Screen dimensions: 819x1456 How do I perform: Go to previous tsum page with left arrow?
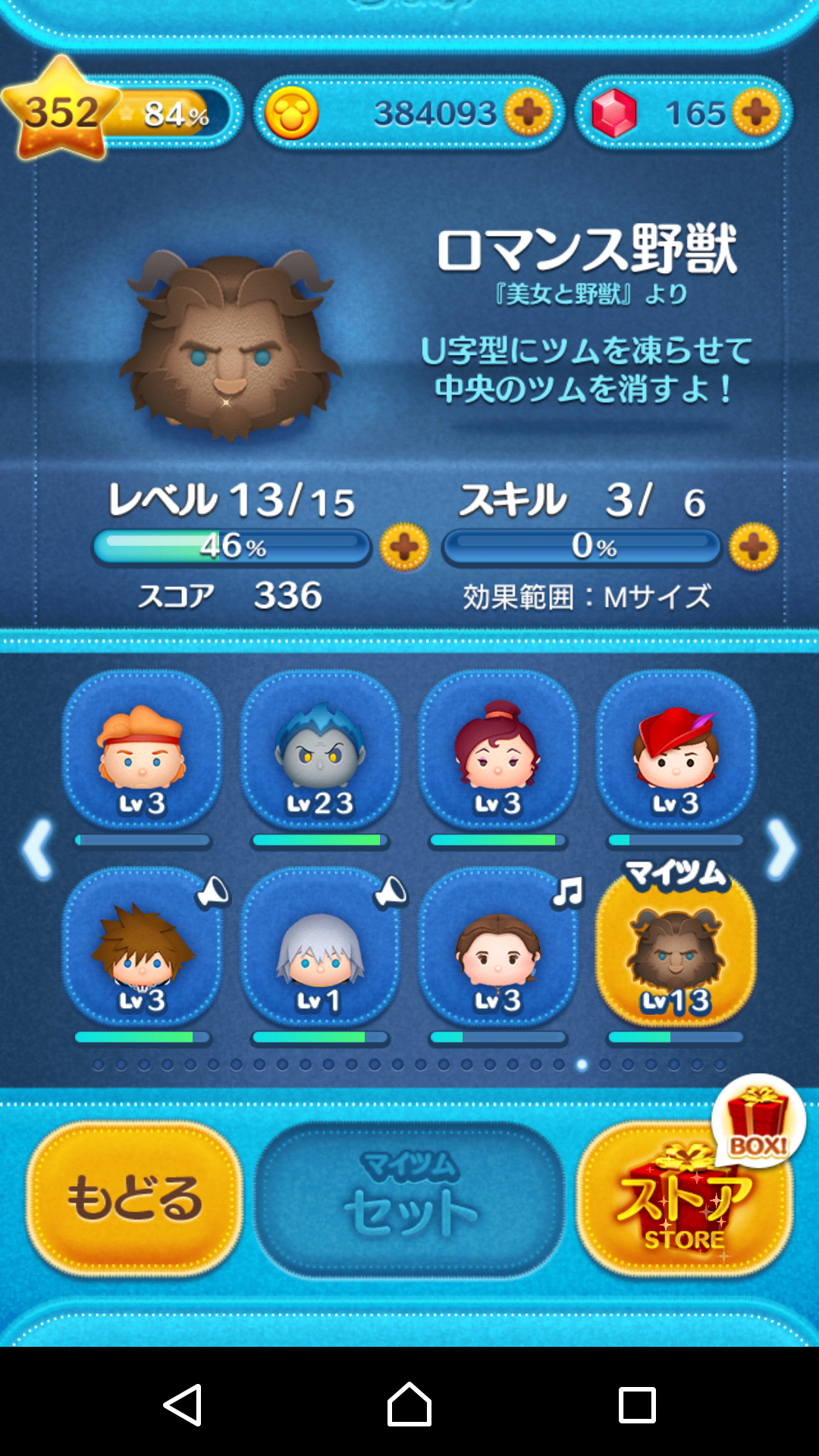click(38, 849)
